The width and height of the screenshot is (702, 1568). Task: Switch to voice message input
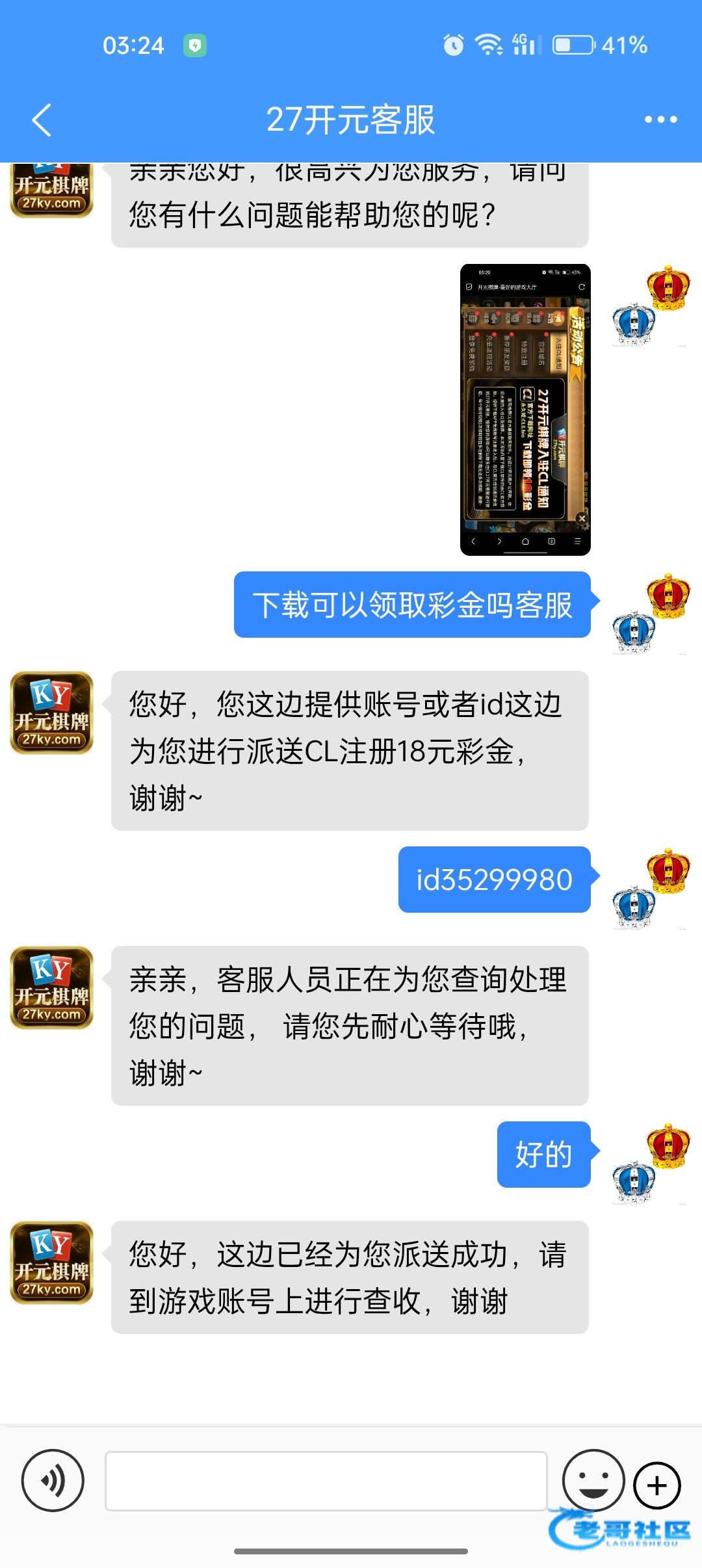(x=53, y=1480)
